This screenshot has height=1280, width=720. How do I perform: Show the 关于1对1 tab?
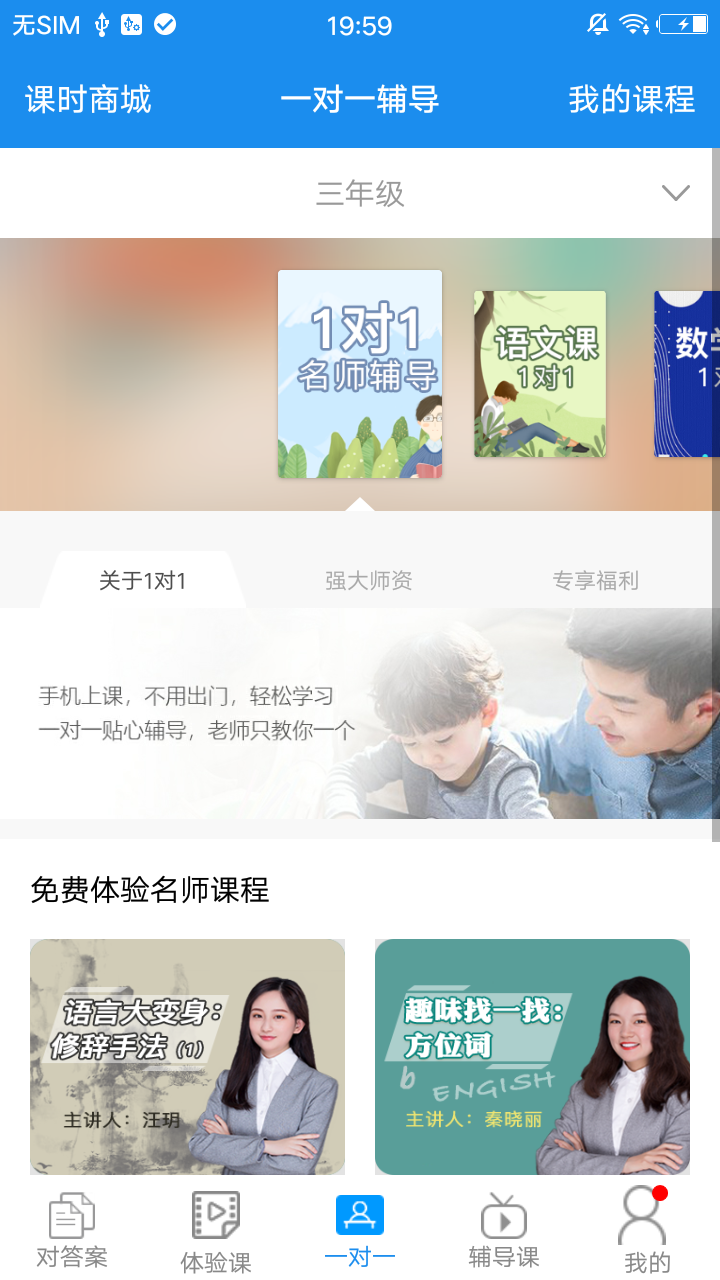point(143,581)
